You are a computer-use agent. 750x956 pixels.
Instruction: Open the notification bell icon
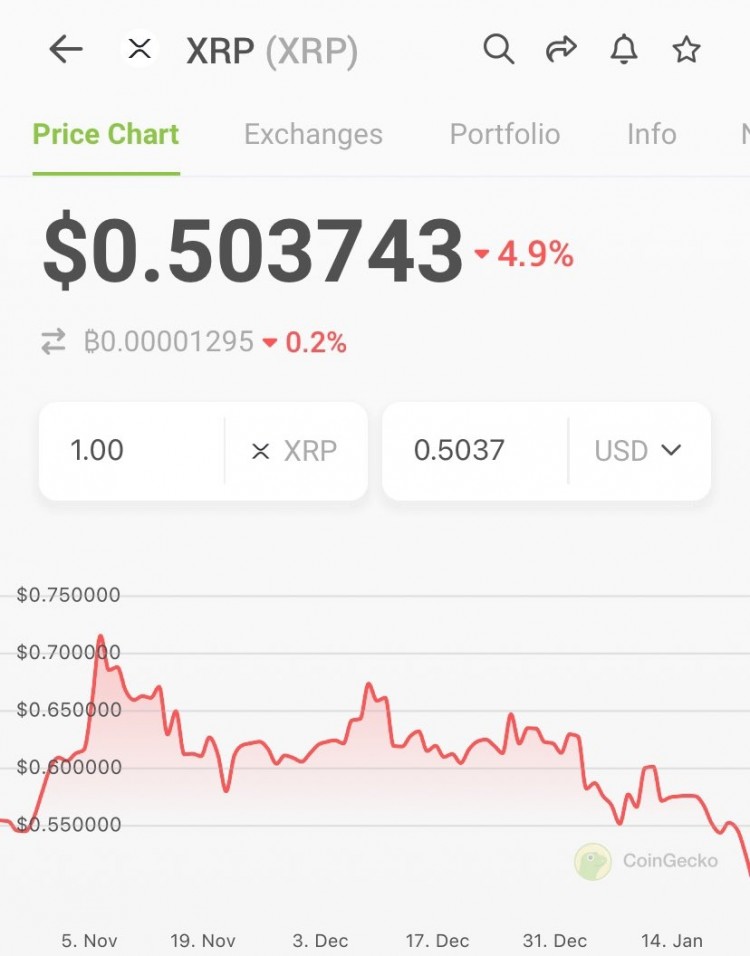(x=624, y=48)
